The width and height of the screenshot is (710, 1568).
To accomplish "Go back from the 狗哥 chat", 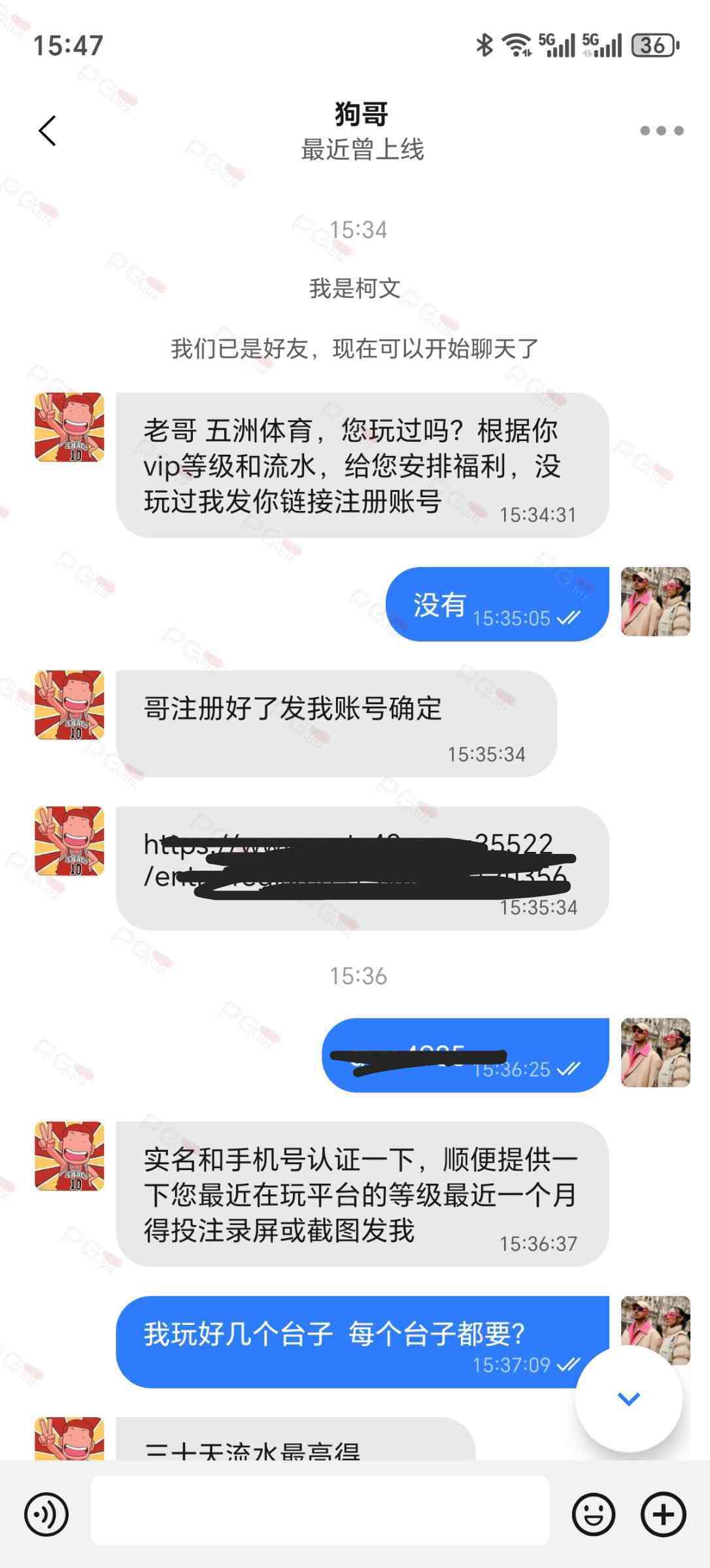I will click(47, 131).
